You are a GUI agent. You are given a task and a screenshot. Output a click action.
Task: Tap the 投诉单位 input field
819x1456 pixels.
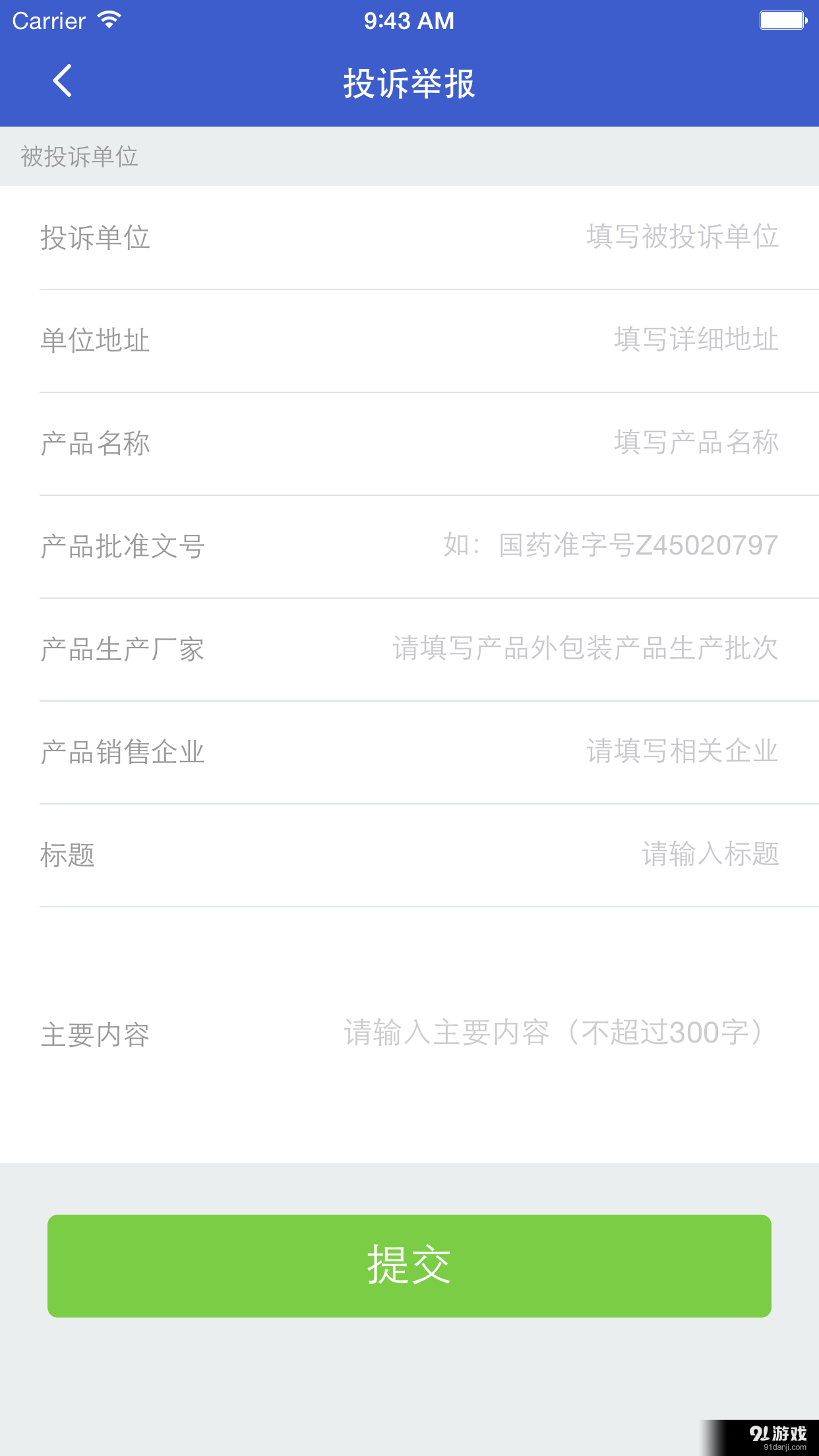click(409, 239)
